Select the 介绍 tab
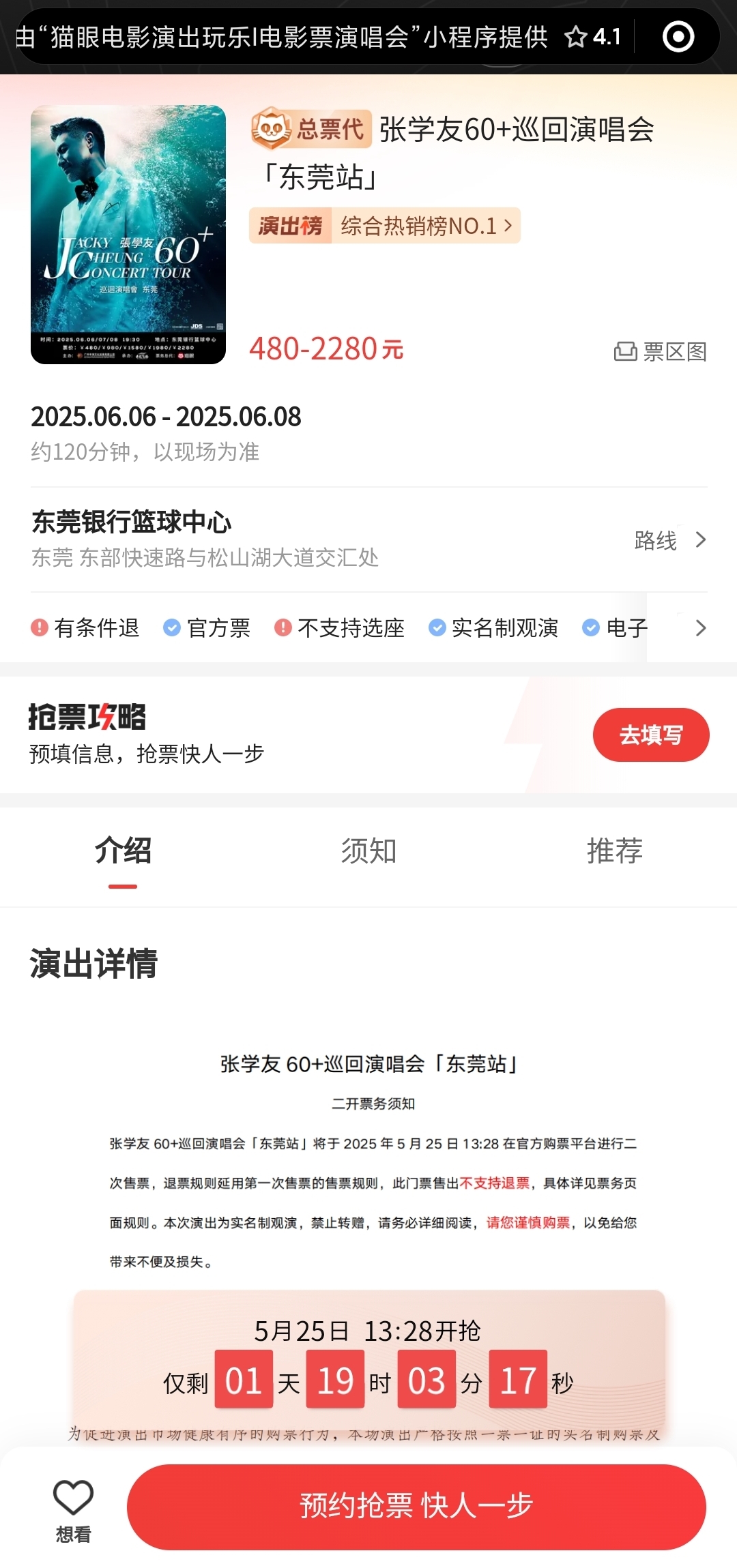This screenshot has height=1568, width=737. tap(123, 851)
